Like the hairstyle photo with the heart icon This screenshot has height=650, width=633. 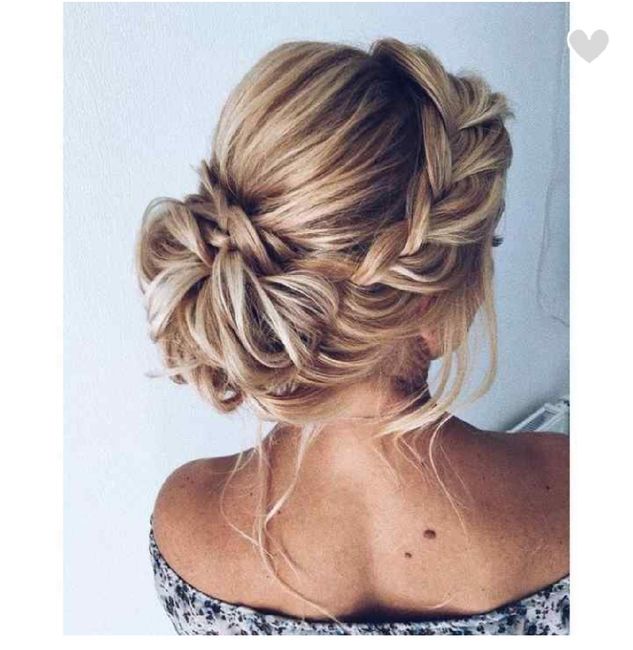tap(588, 45)
